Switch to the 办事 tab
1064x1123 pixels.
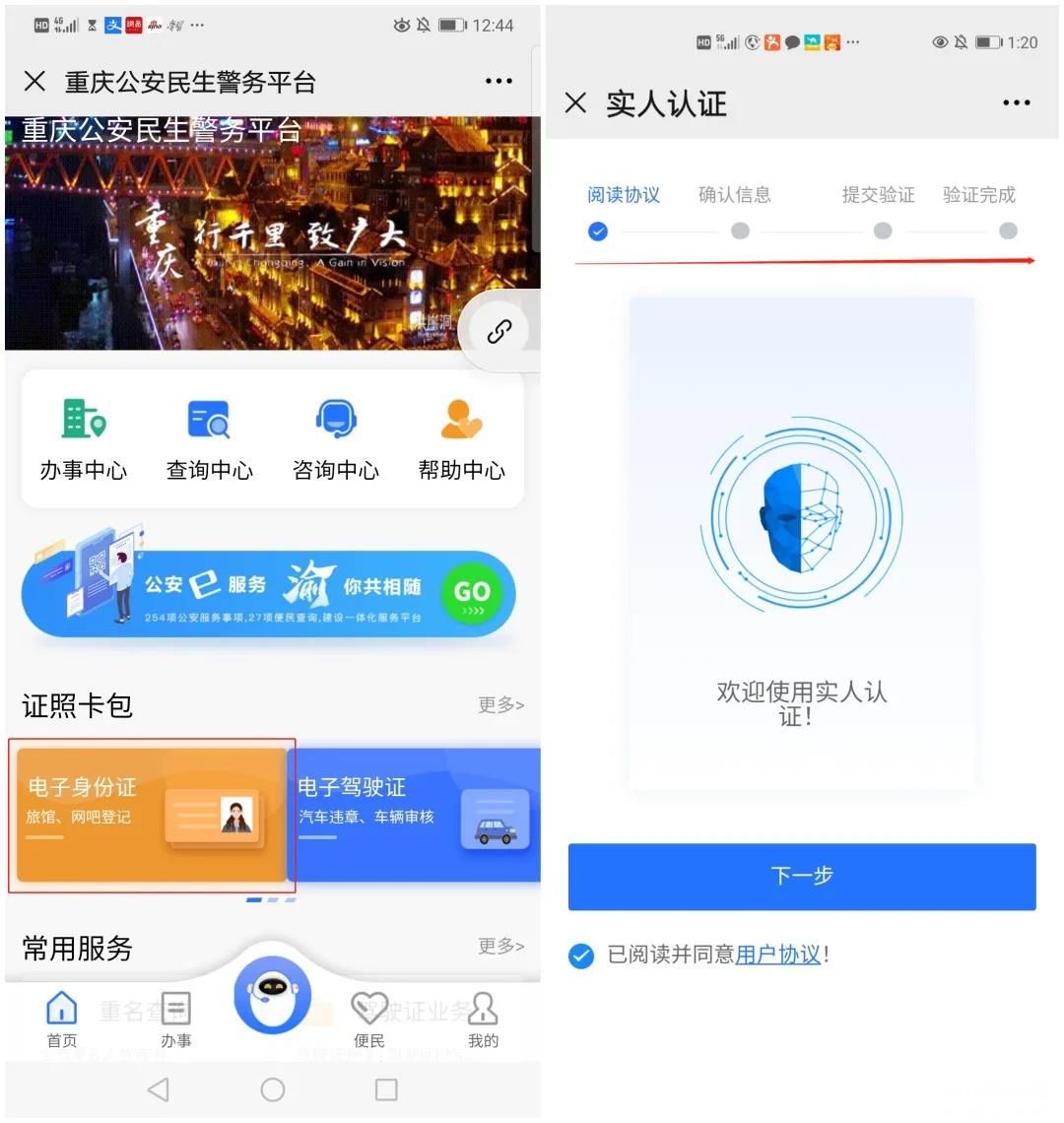pos(176,1021)
